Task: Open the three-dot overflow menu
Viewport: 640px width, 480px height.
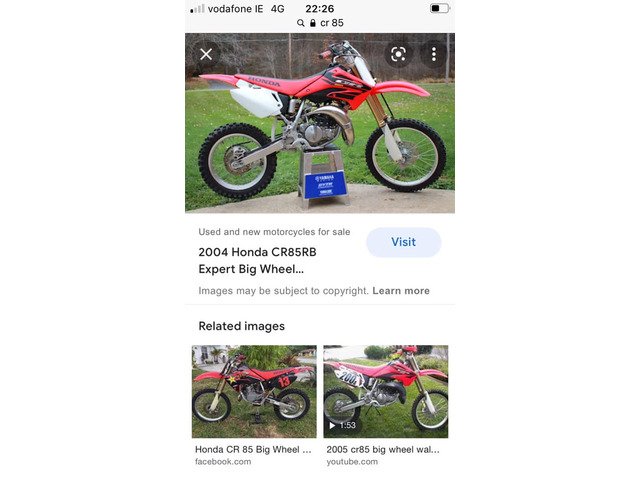Action: 433,54
